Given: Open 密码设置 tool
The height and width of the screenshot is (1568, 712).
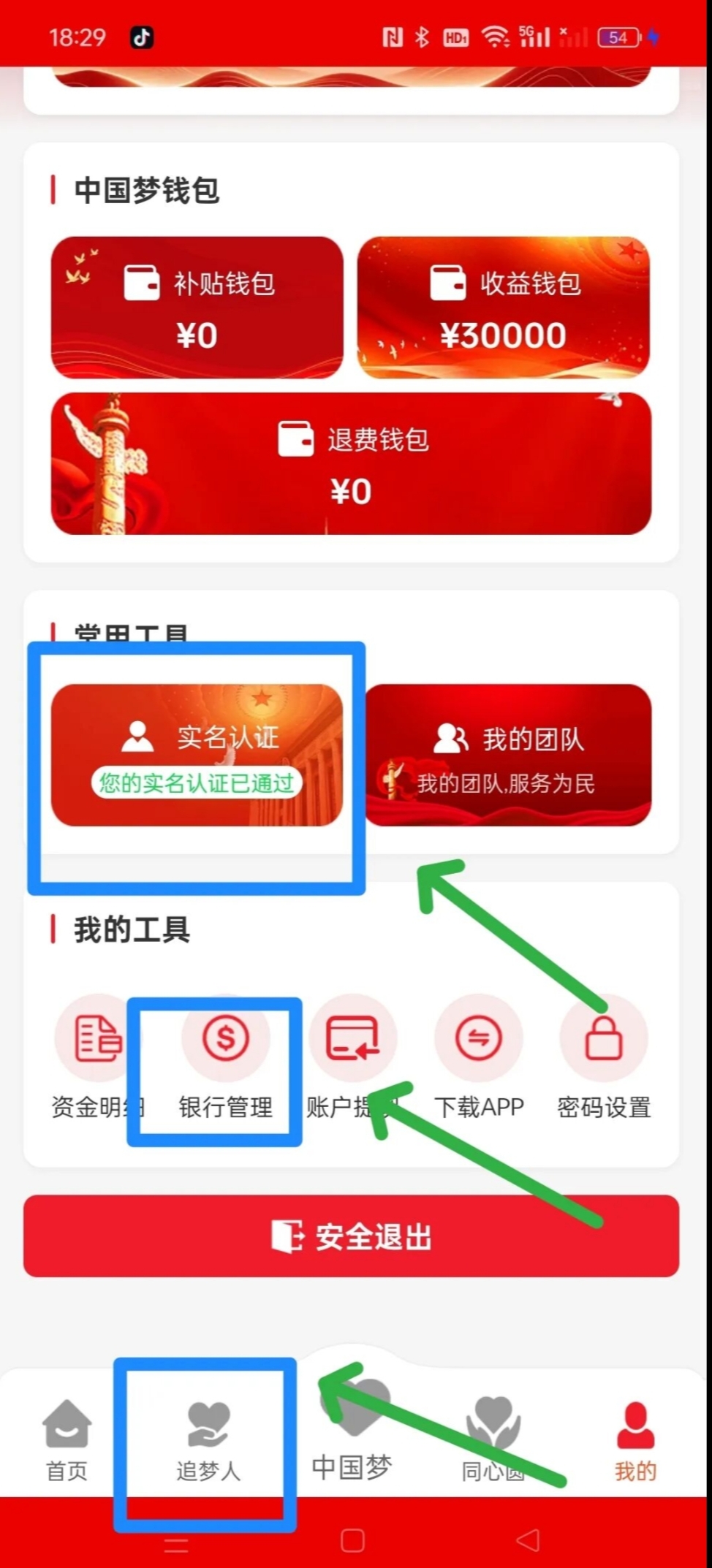Looking at the screenshot, I should coord(604,1057).
